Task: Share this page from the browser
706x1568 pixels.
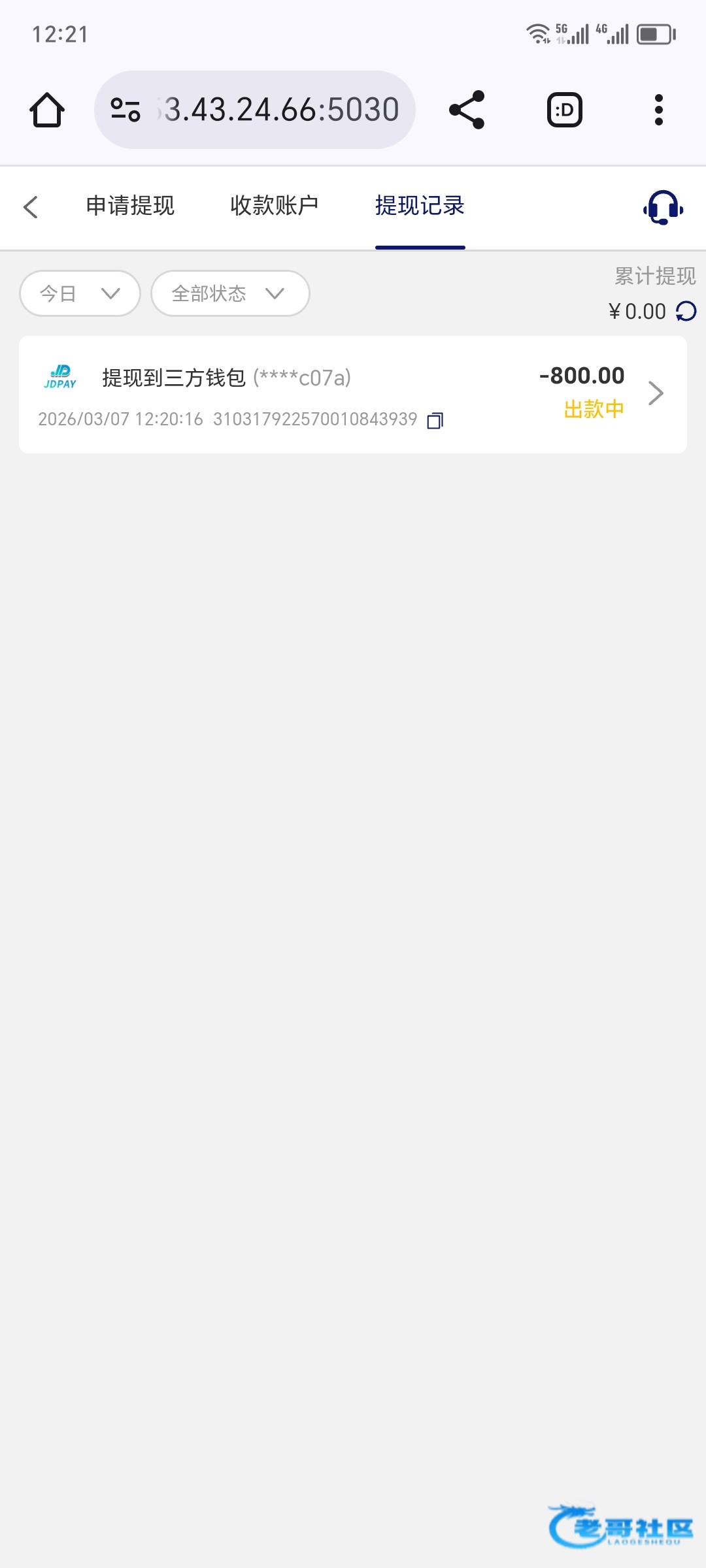Action: point(467,110)
